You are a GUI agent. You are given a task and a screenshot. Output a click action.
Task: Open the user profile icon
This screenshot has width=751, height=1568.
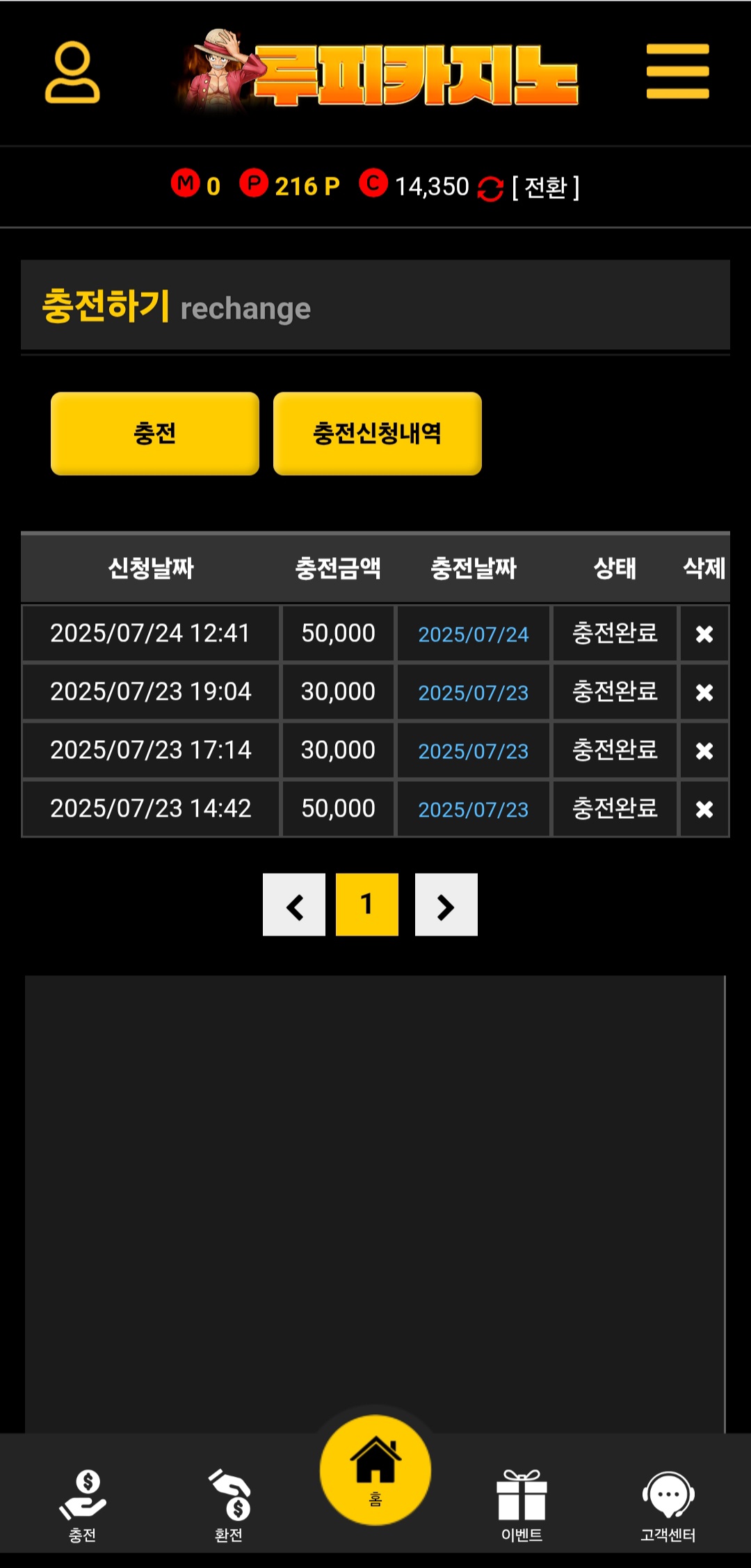[72, 72]
